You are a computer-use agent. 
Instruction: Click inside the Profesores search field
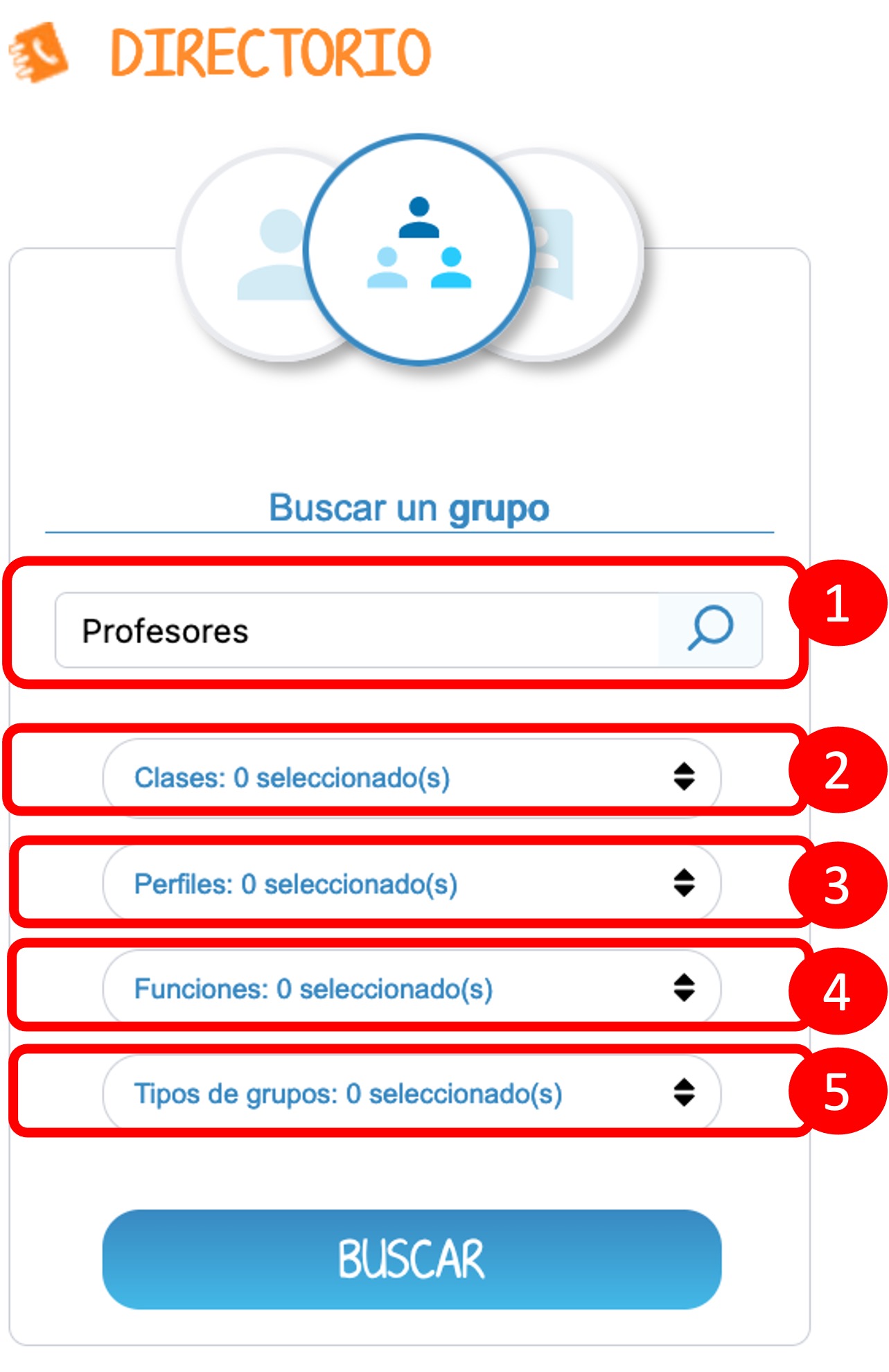312,629
